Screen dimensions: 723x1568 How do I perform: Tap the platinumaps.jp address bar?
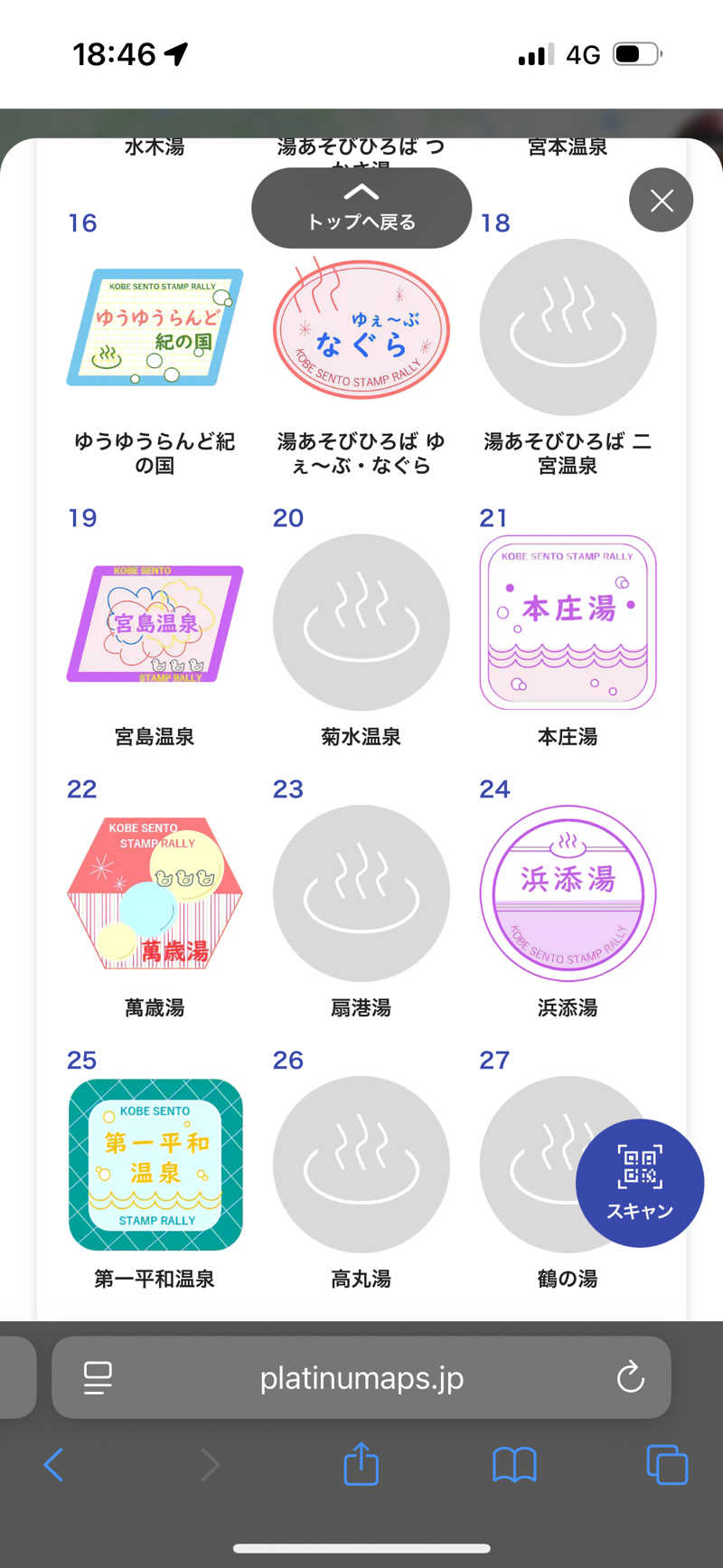click(361, 1378)
